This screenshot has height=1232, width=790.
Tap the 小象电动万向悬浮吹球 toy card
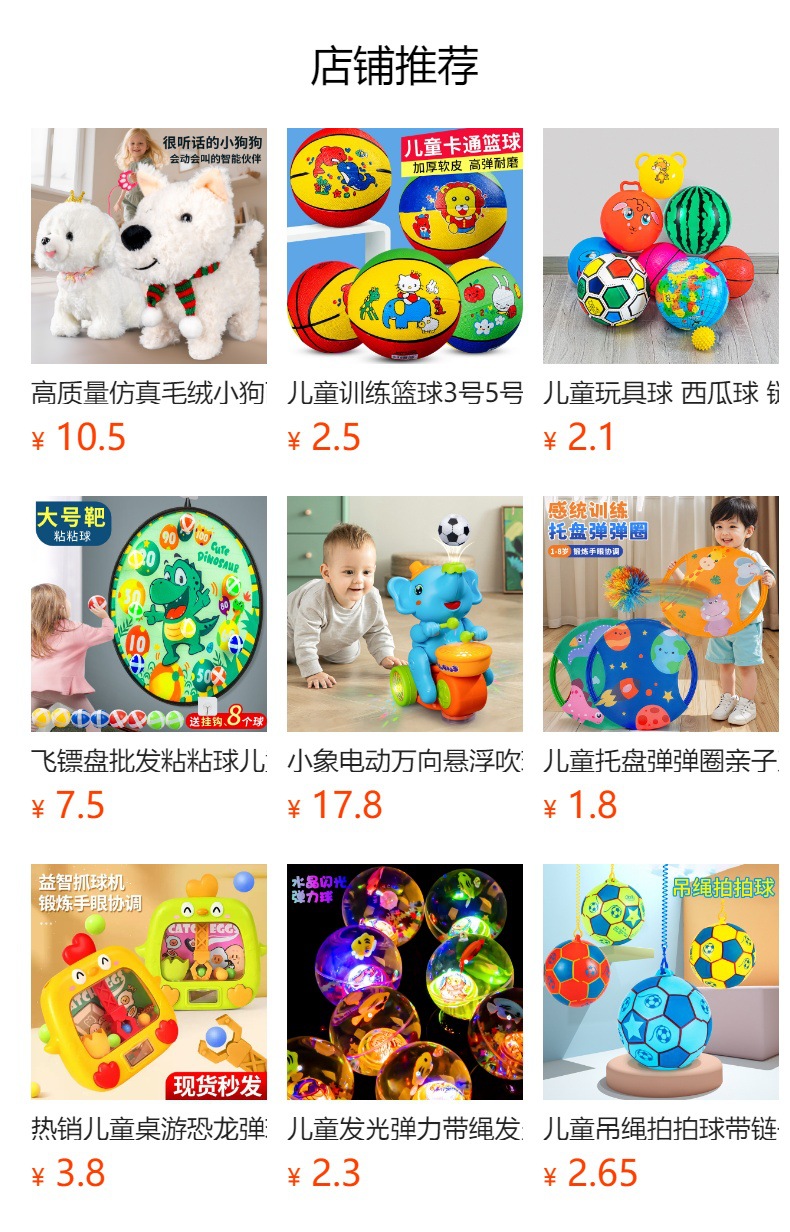pos(404,614)
